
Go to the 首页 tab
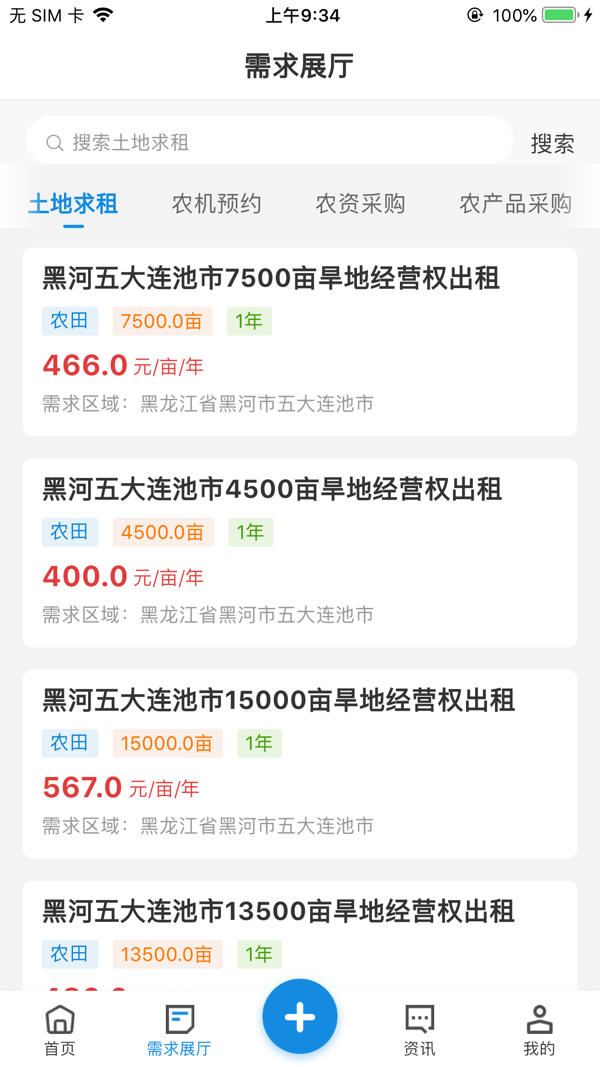(x=60, y=1030)
